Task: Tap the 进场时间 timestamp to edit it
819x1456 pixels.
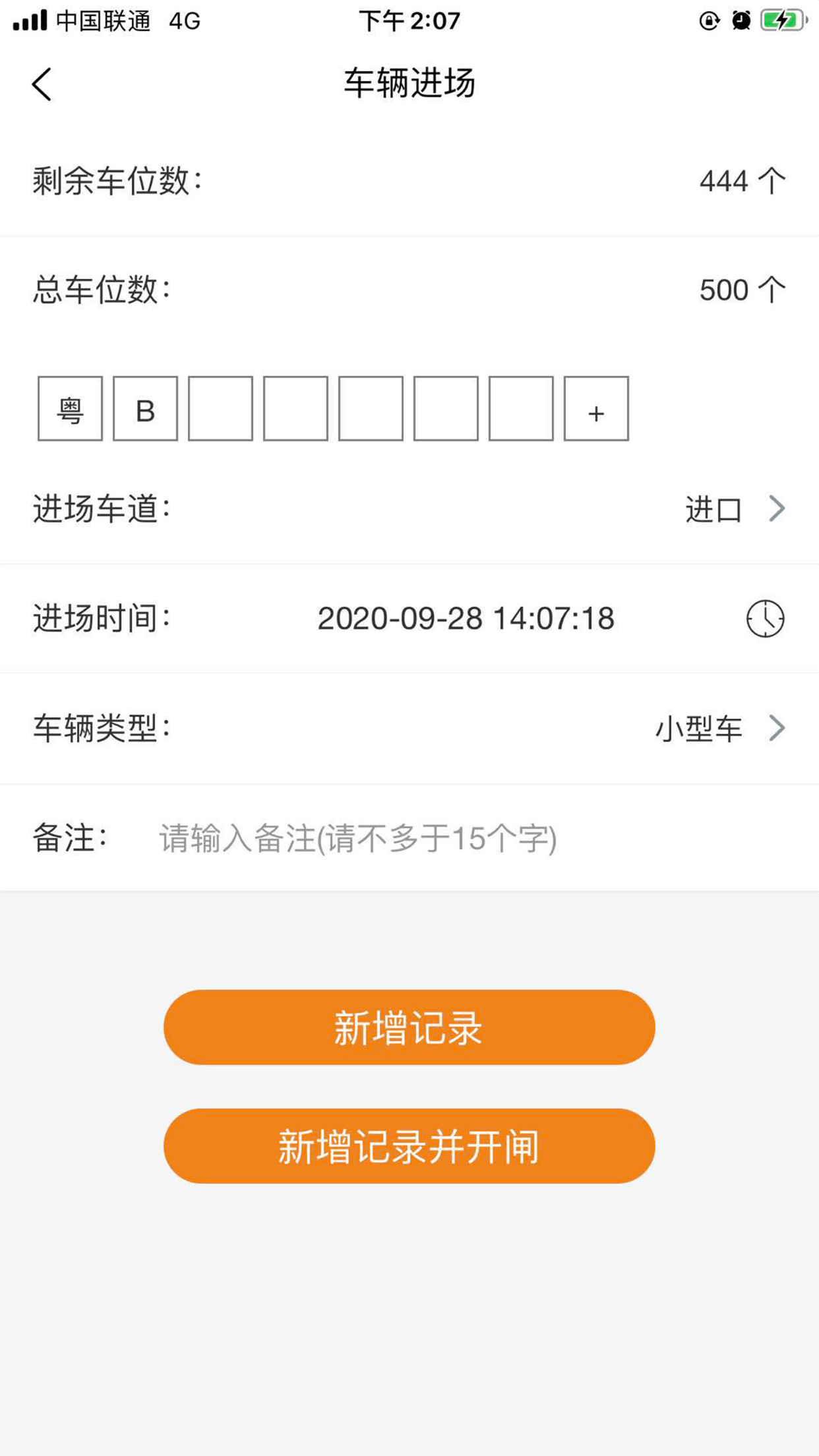Action: [465, 619]
